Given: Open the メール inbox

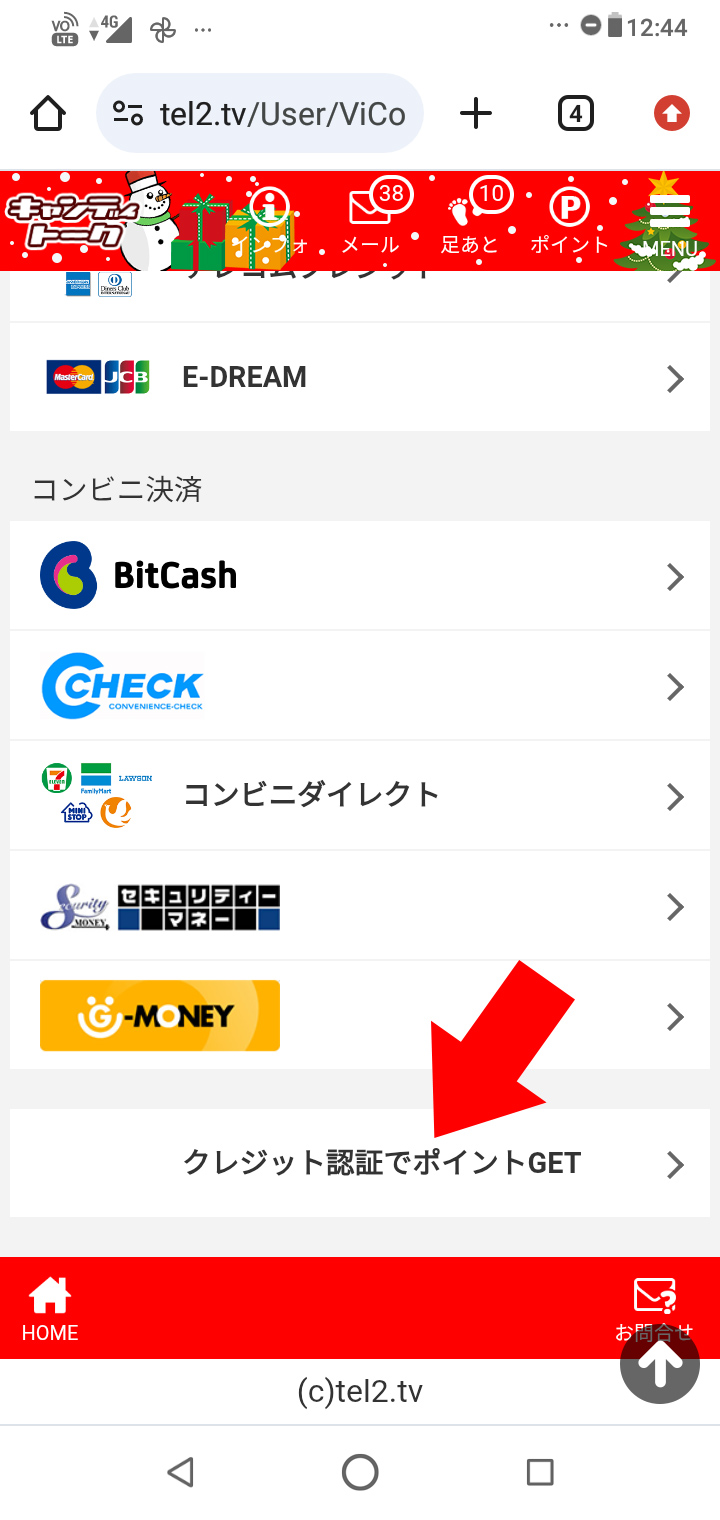Looking at the screenshot, I should (x=370, y=222).
